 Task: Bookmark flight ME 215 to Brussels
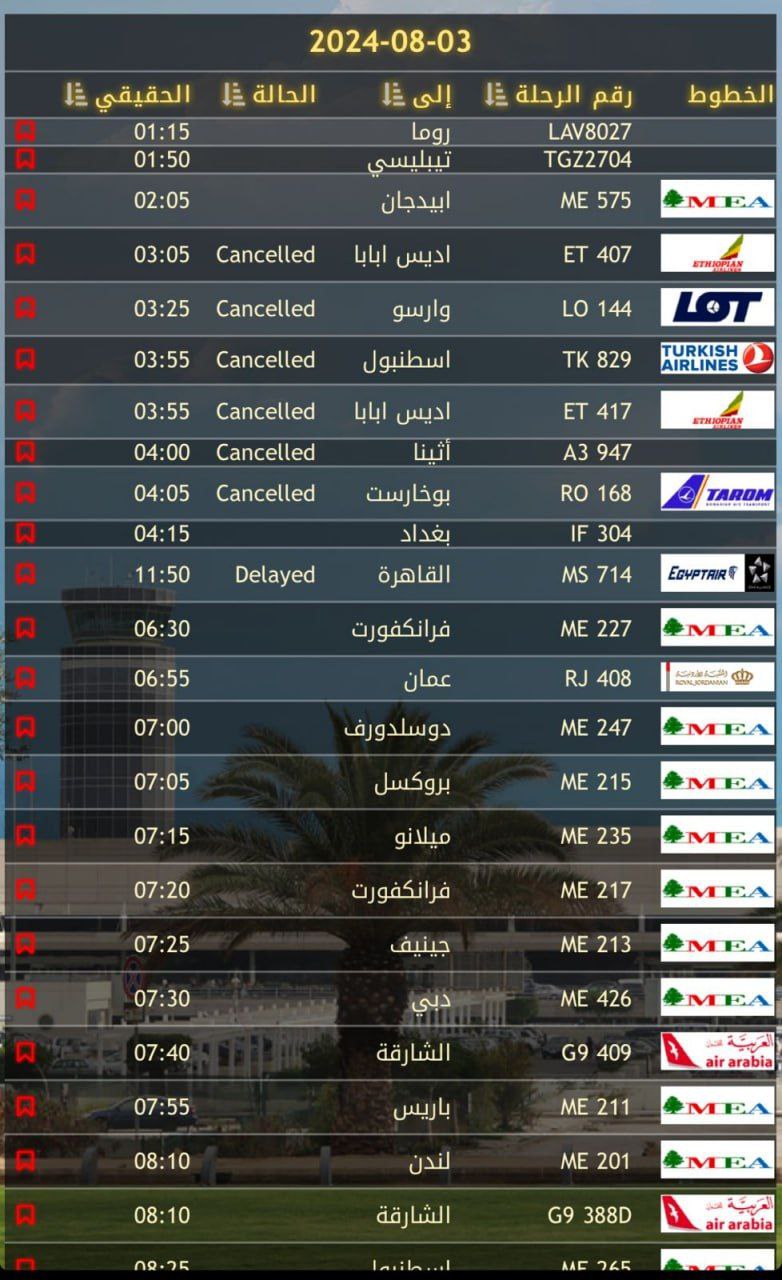coord(25,781)
